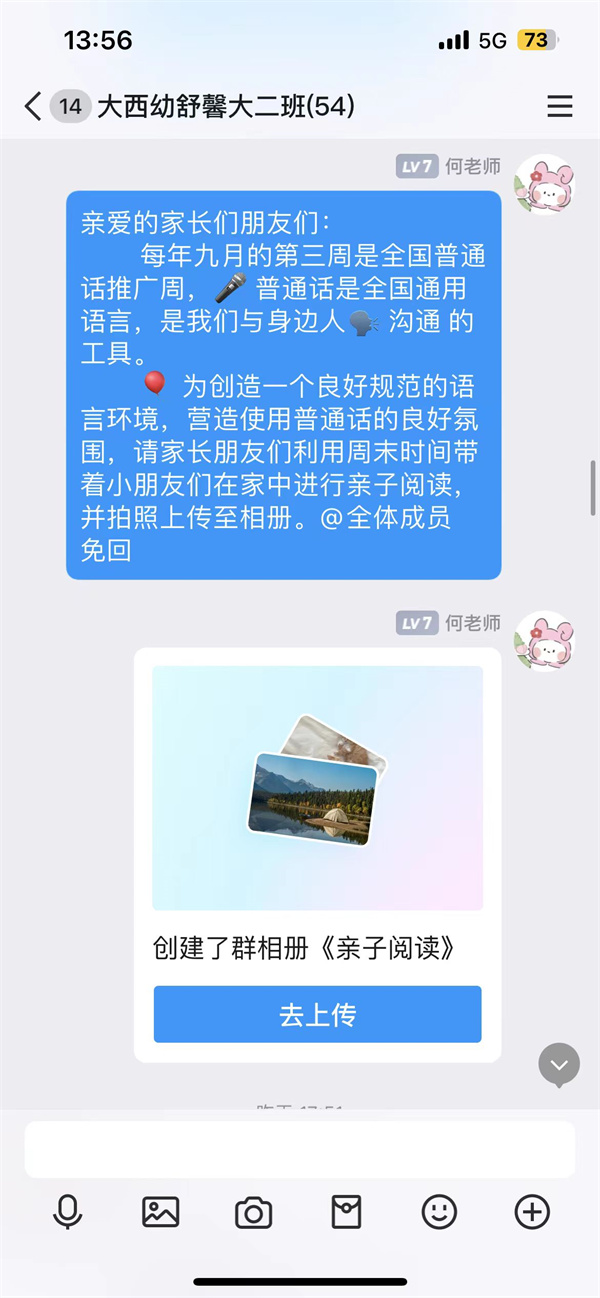Open more options with plus icon
600x1298 pixels.
point(532,1212)
